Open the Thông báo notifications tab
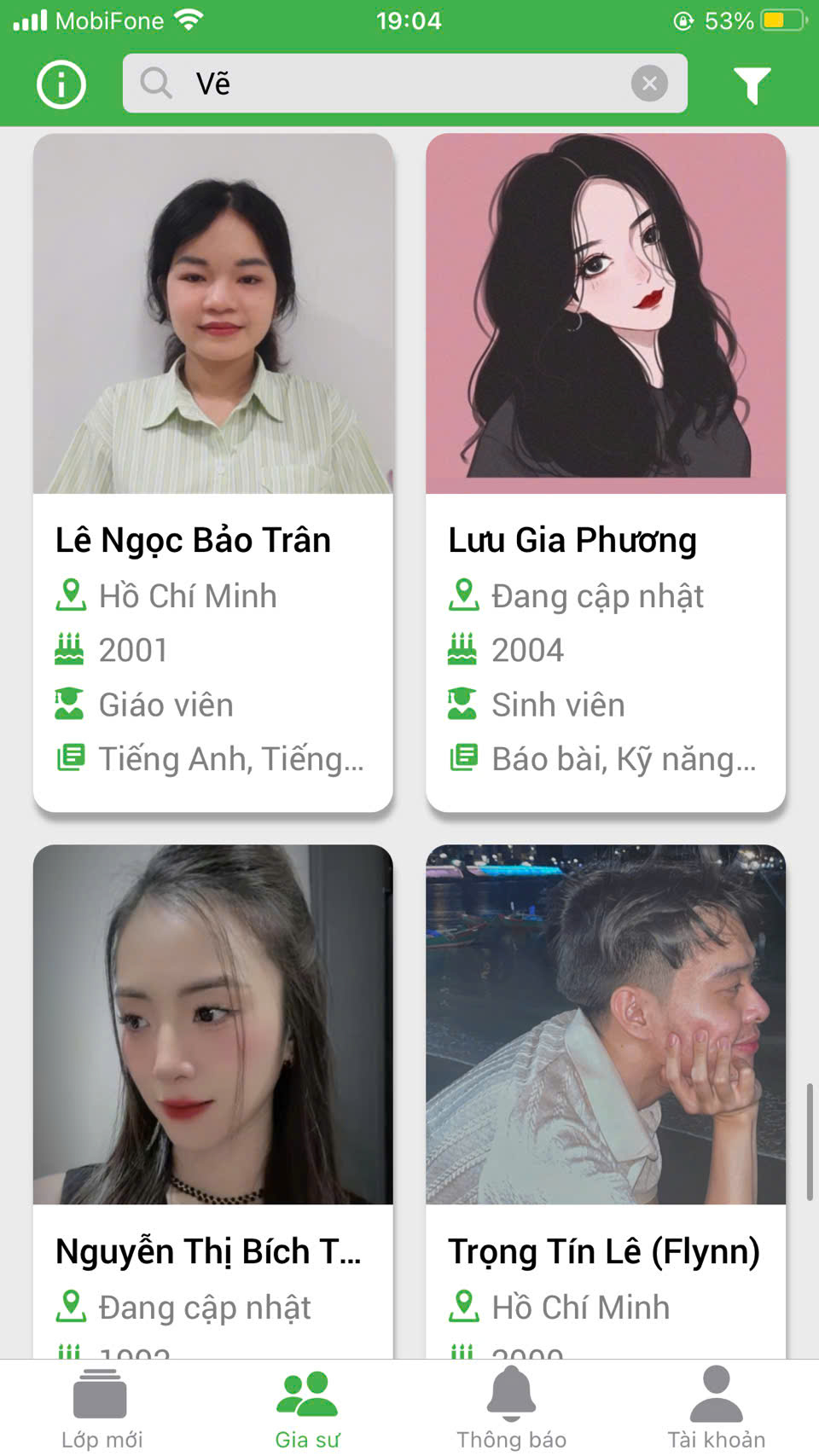The width and height of the screenshot is (819, 1456). coord(511,1408)
